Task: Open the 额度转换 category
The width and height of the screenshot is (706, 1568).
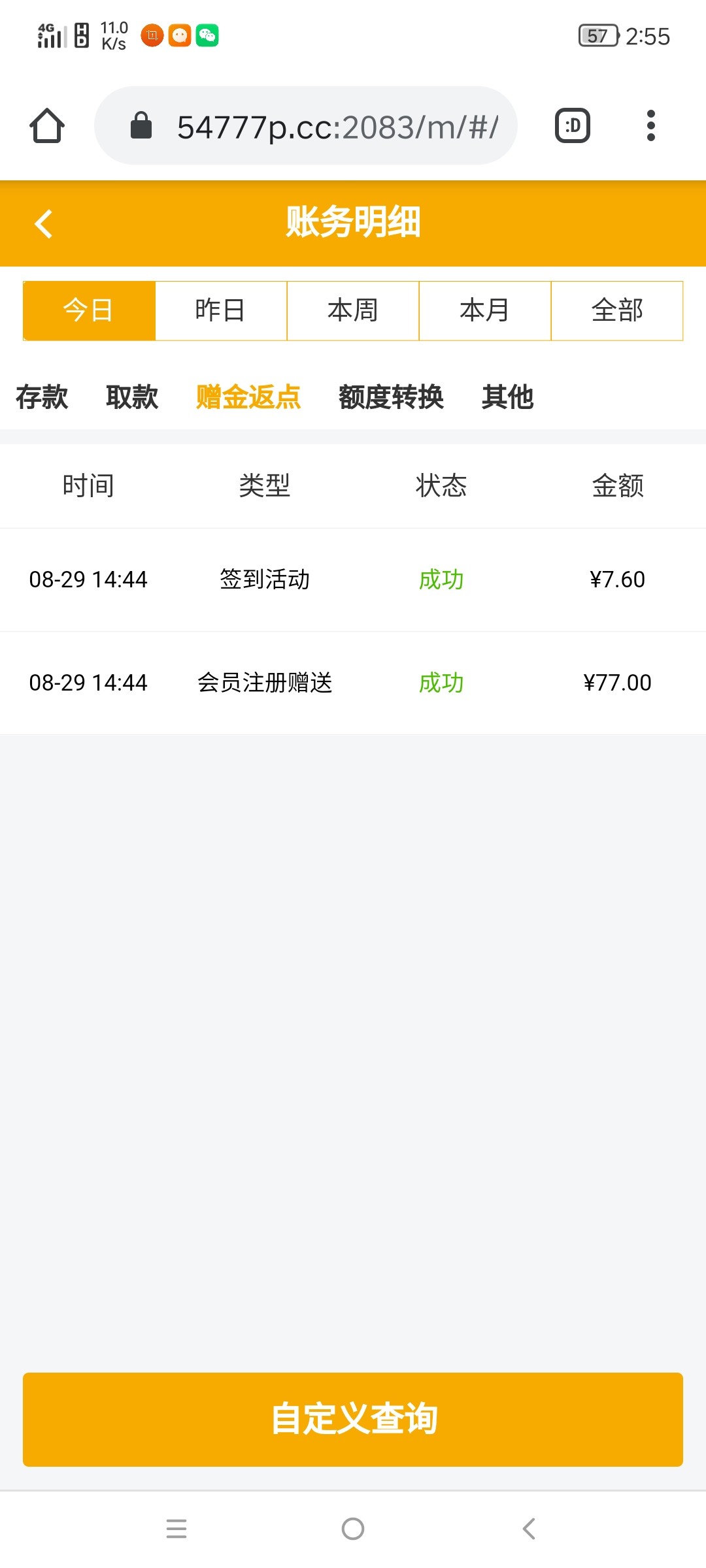Action: click(391, 397)
